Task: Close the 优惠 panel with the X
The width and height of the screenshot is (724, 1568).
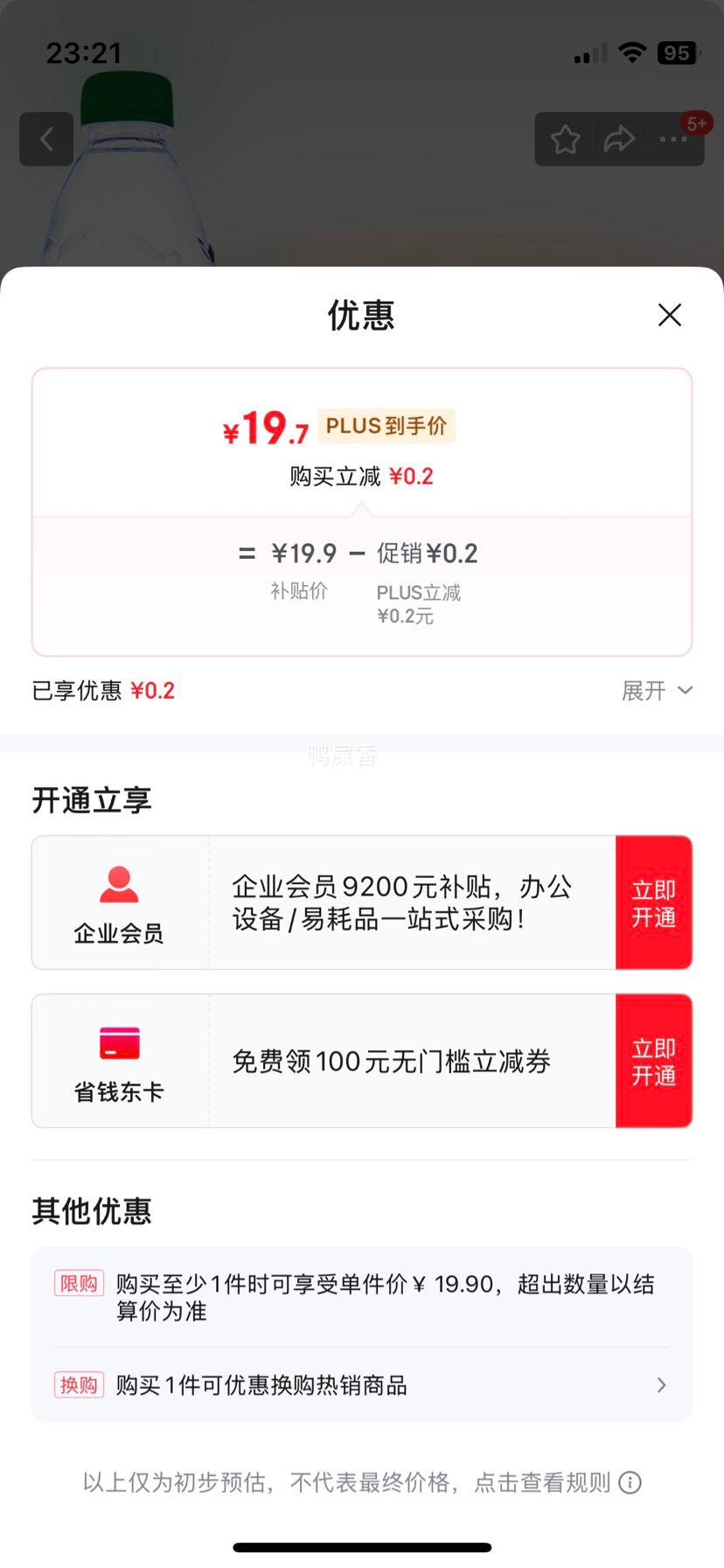Action: (670, 315)
